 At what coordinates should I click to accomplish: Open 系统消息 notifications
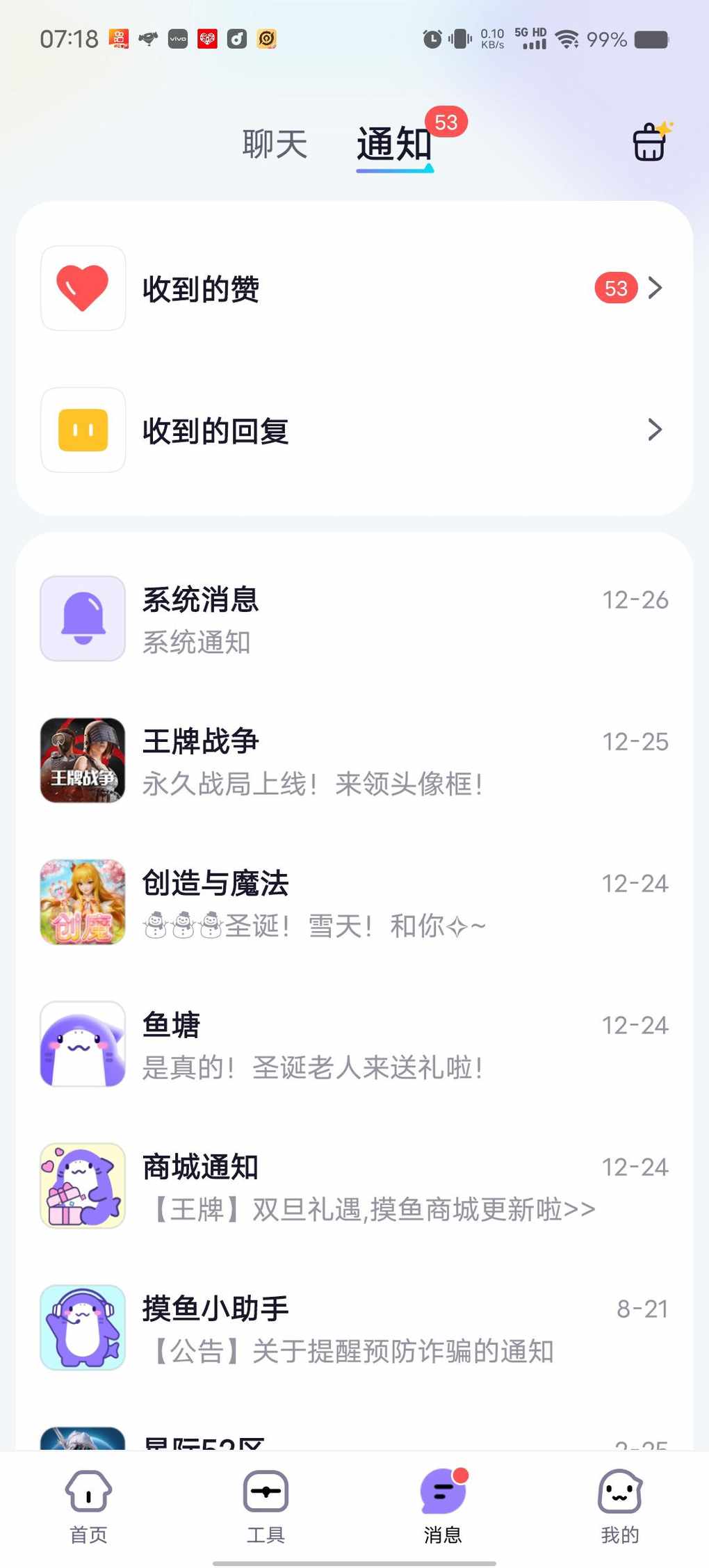(354, 619)
